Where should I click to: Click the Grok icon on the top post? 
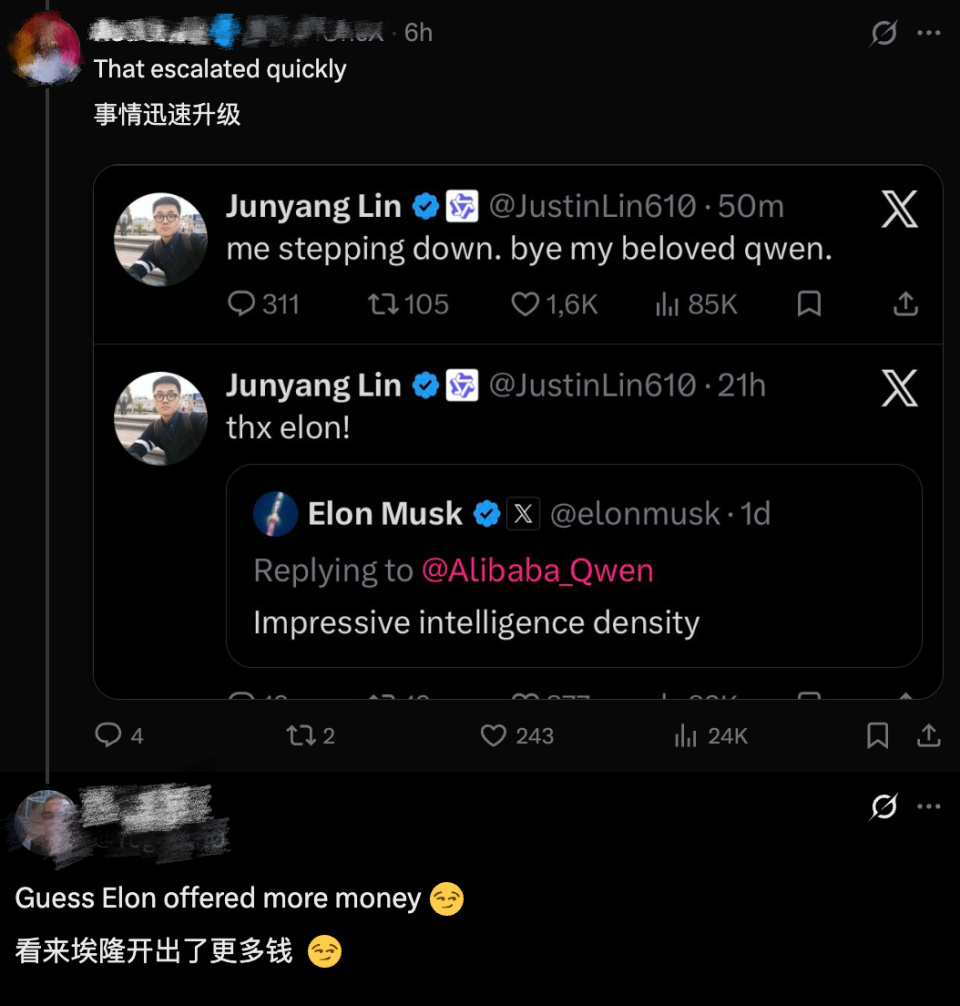(884, 32)
